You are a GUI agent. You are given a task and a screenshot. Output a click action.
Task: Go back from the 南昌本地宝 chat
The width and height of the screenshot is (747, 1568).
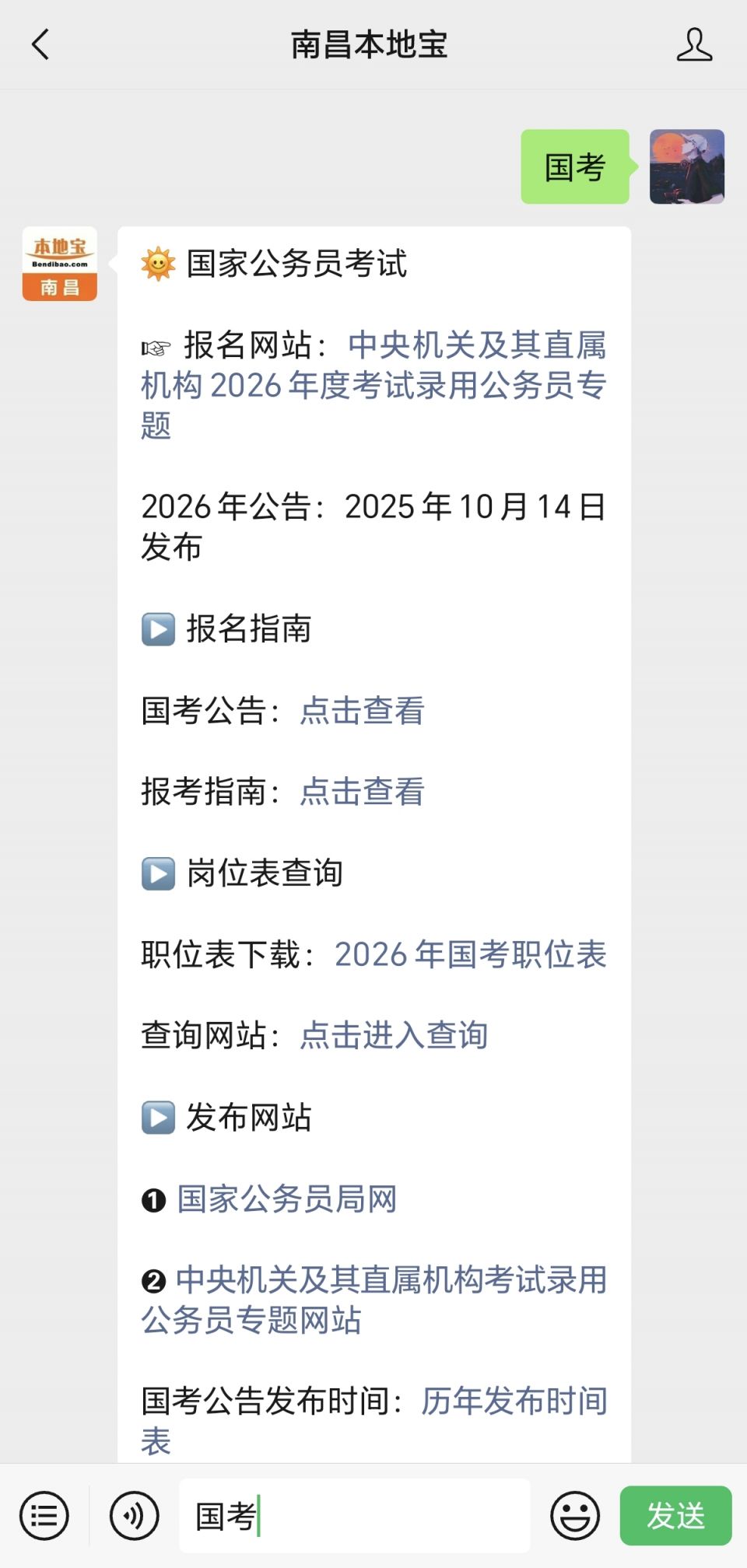point(40,44)
